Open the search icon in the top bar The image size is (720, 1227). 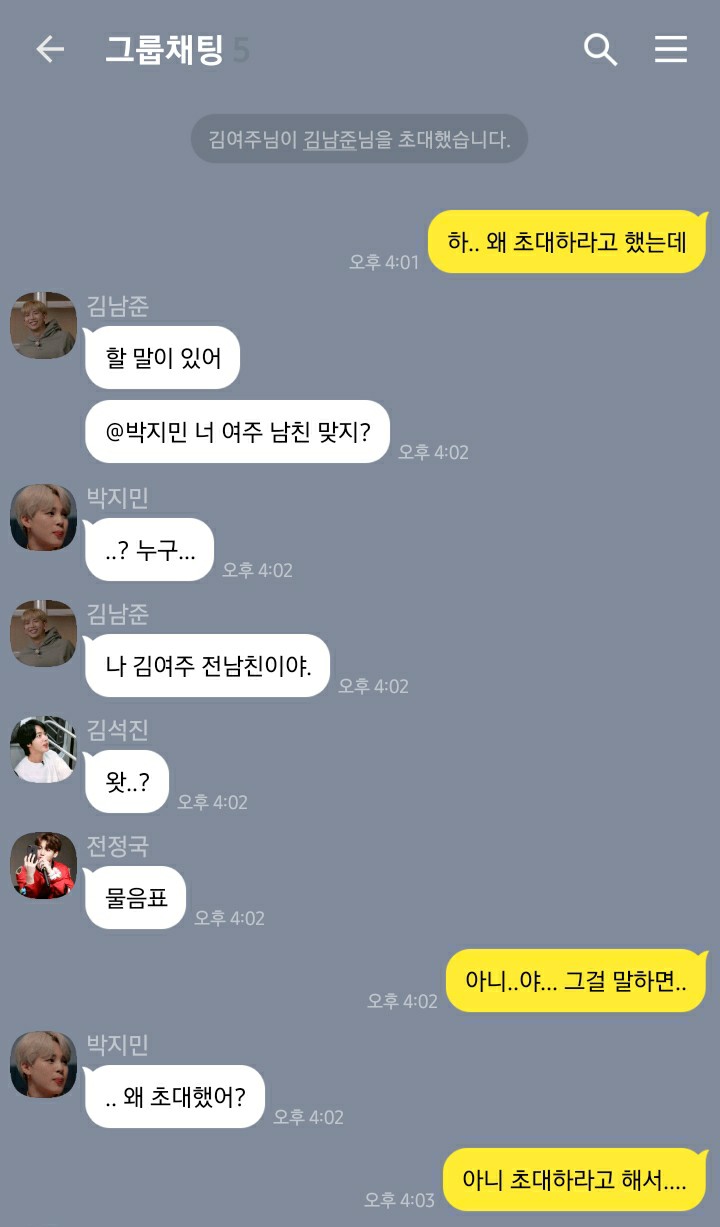[600, 48]
